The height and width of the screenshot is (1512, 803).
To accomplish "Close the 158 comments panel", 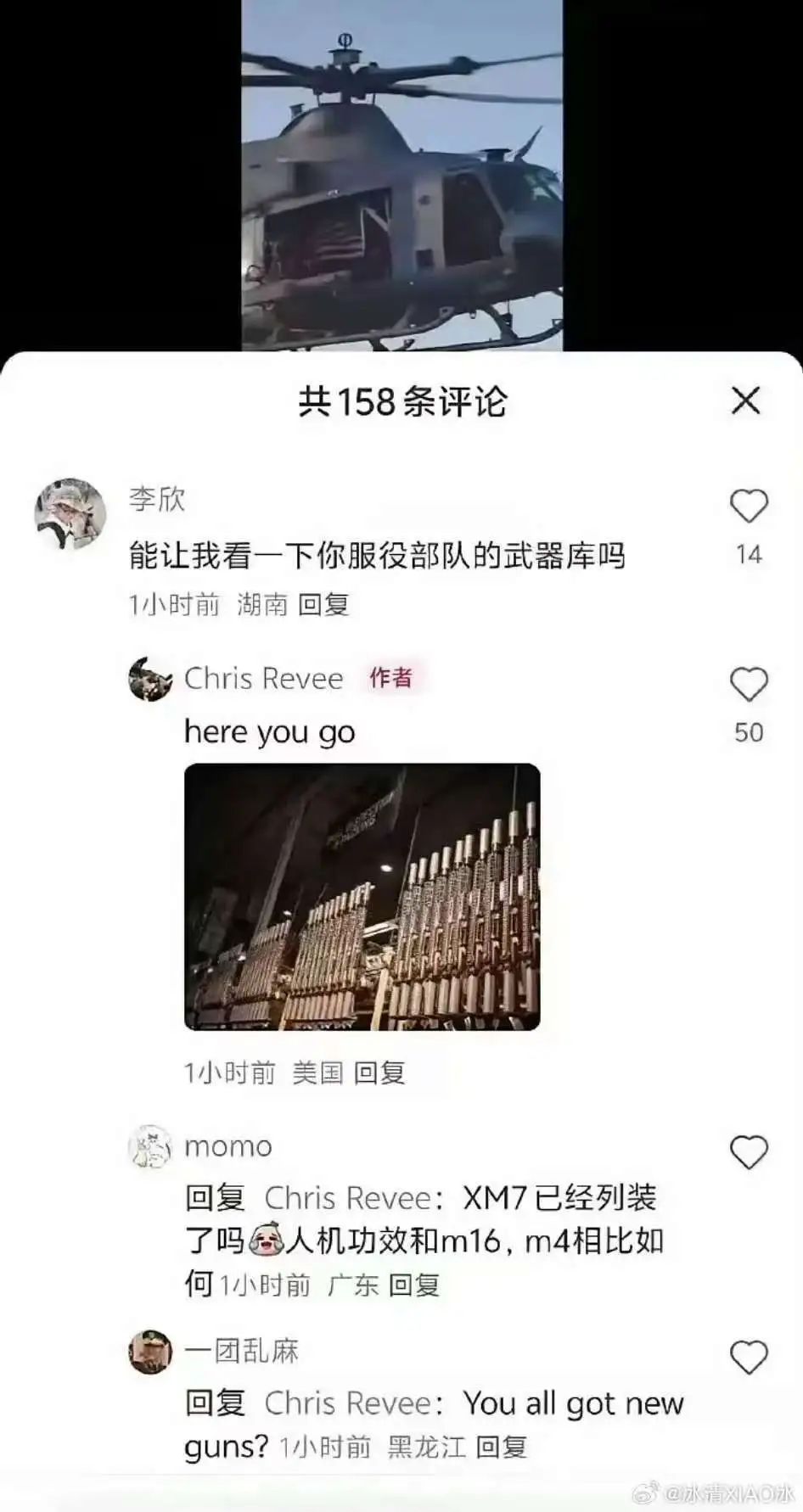I will 745,400.
